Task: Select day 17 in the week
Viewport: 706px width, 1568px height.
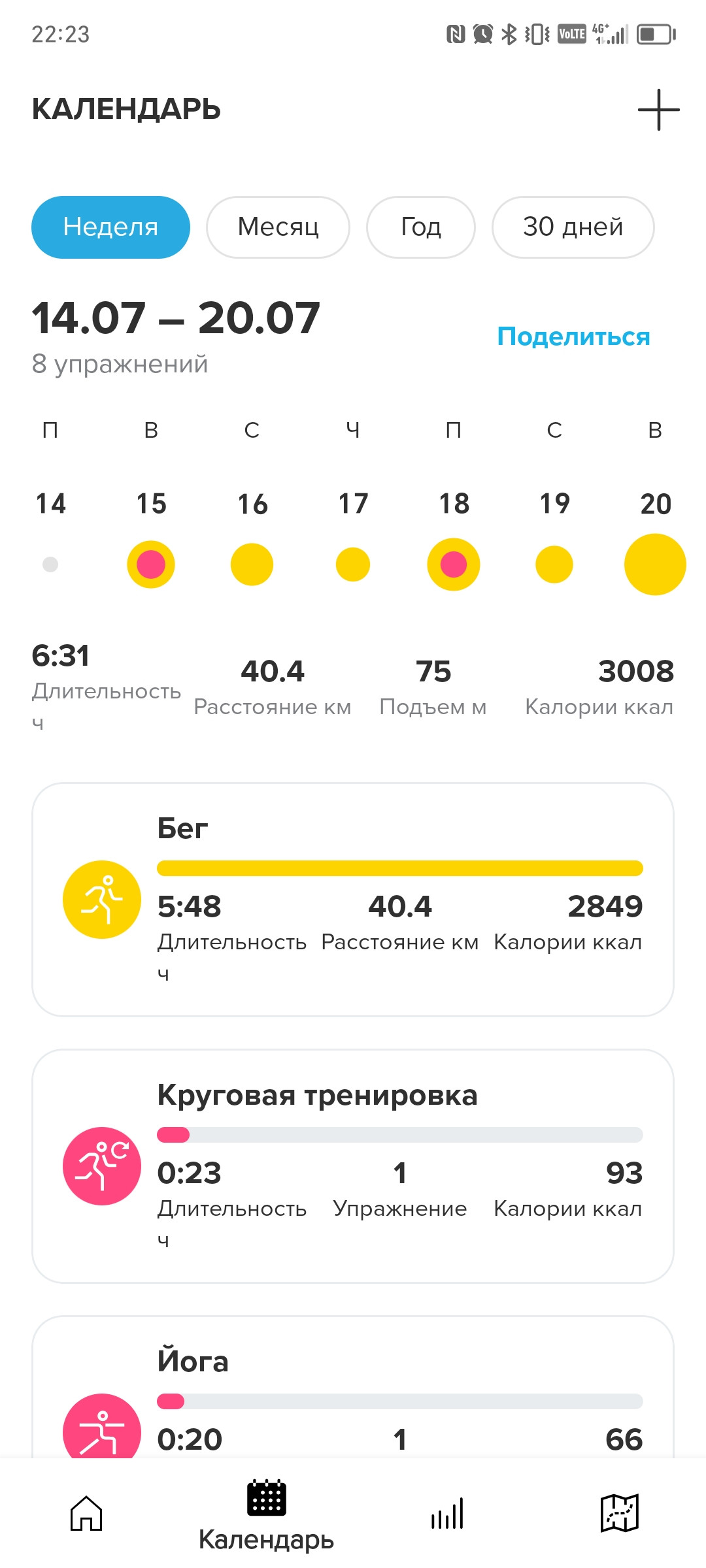Action: [353, 504]
